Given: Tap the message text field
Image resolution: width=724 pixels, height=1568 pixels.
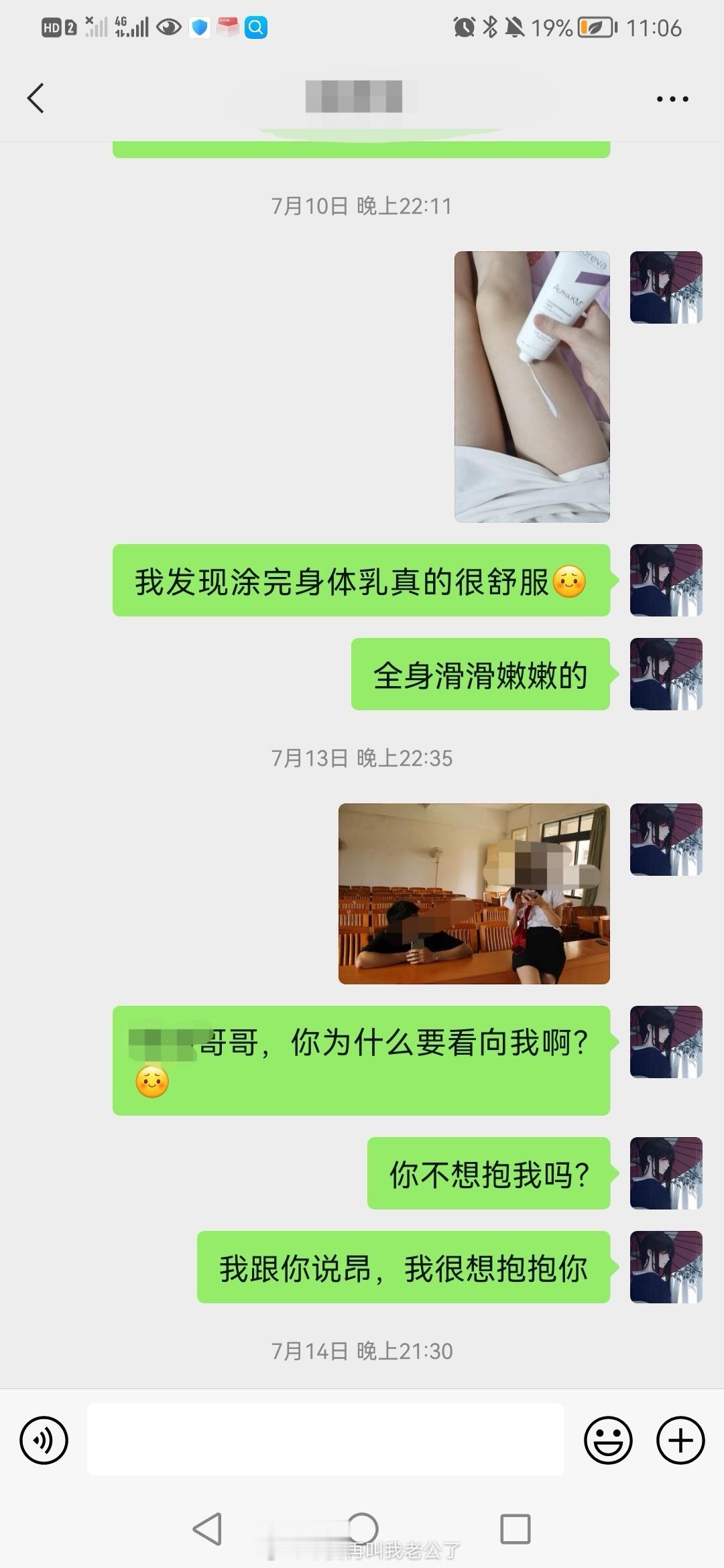Looking at the screenshot, I should tap(326, 1439).
